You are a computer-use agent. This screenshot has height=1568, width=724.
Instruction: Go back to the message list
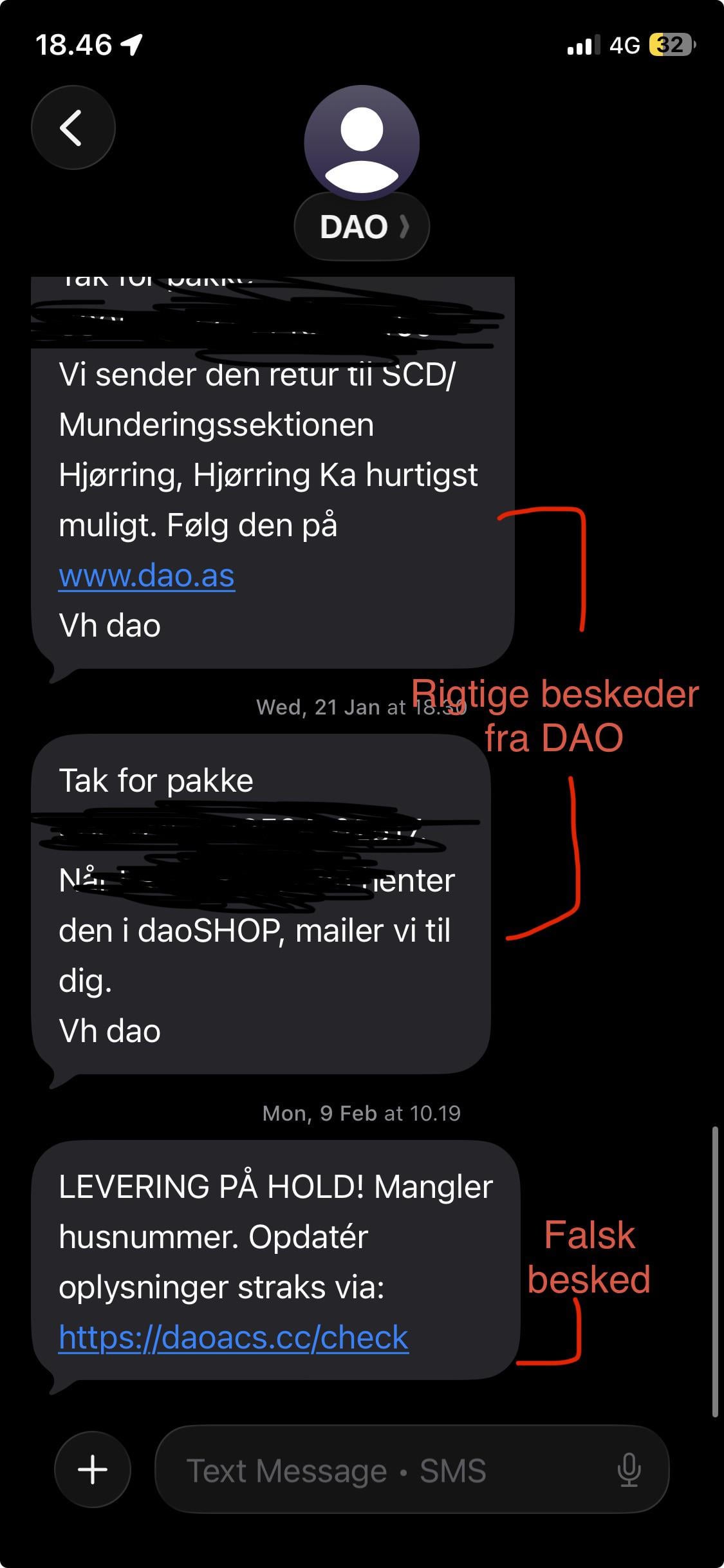73,127
